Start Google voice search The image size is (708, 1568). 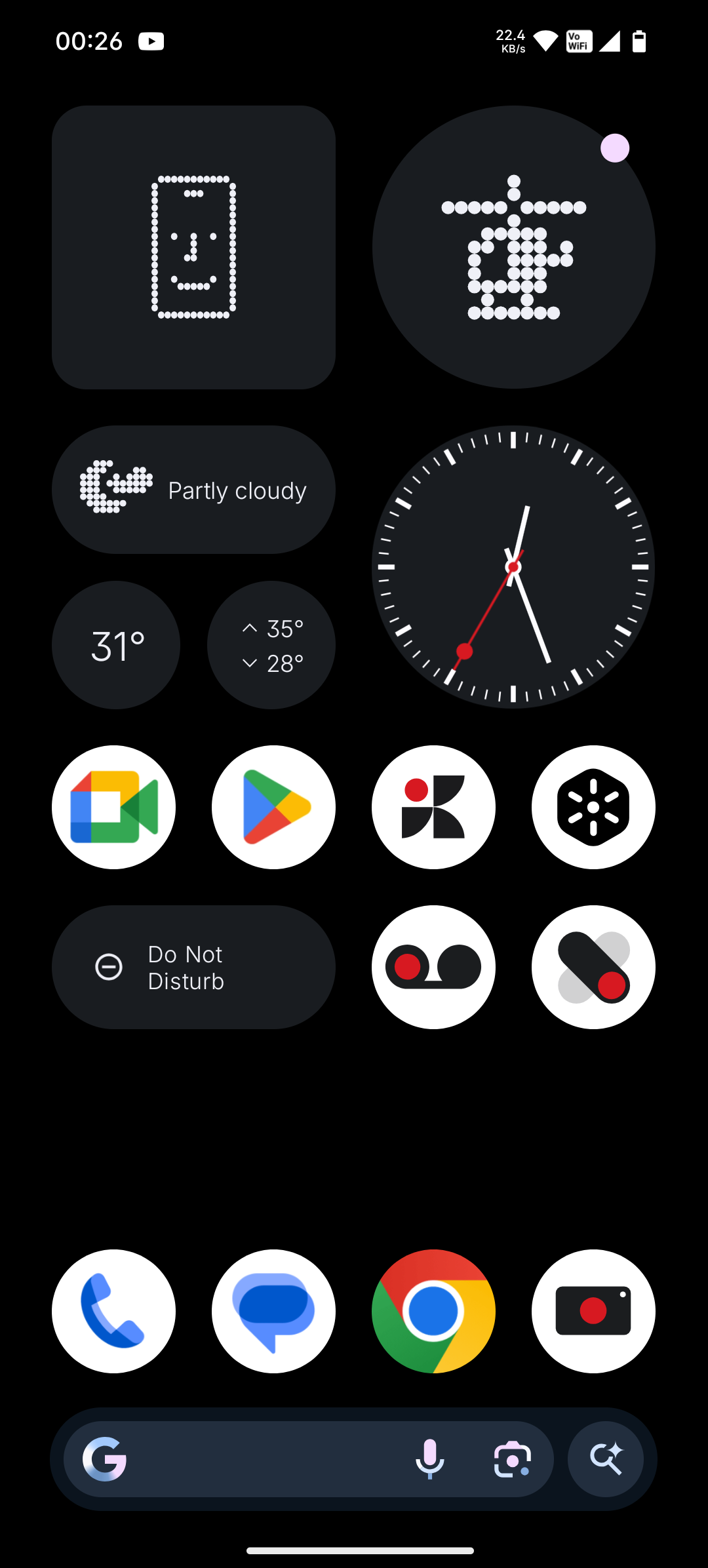[x=430, y=1459]
